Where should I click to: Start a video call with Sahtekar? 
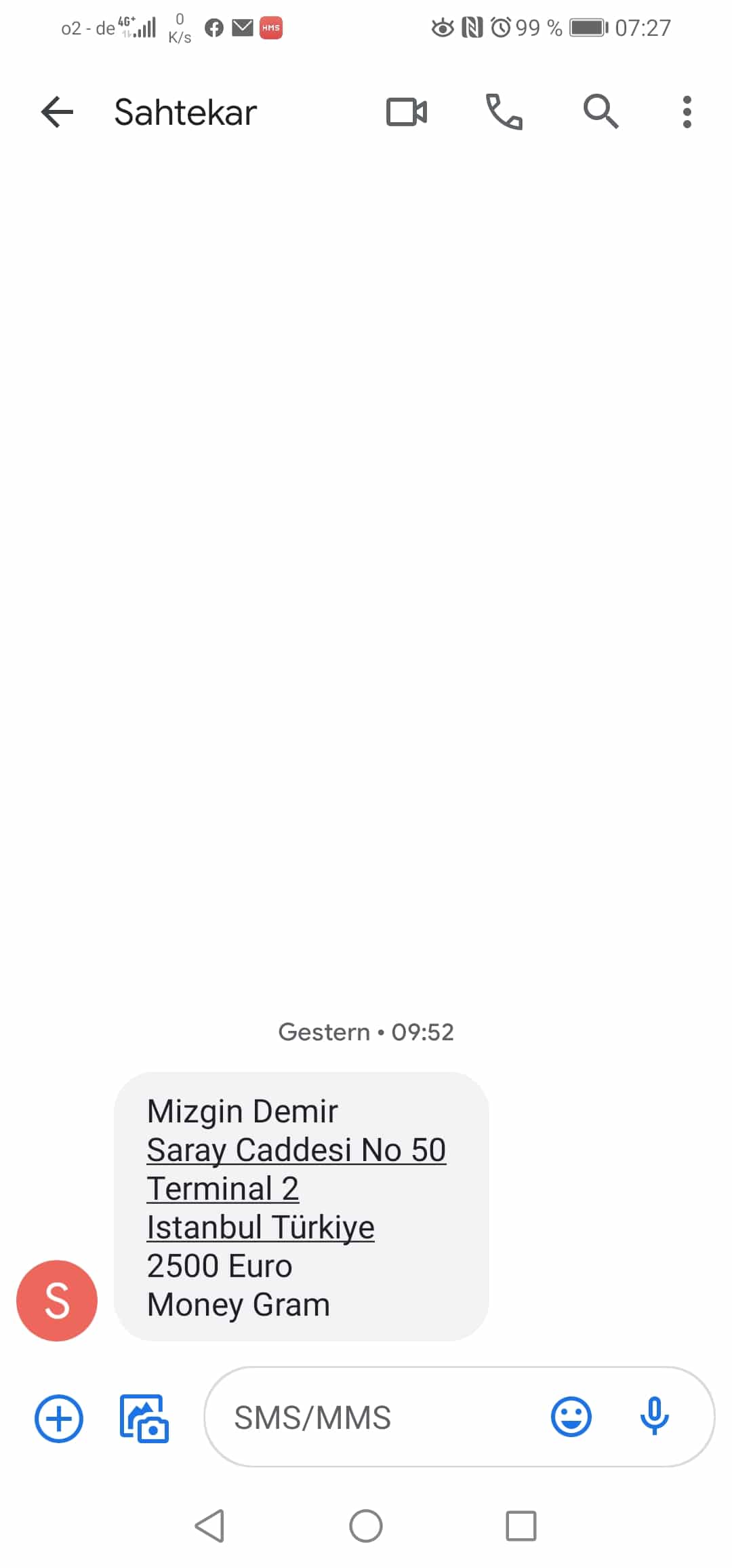(407, 112)
